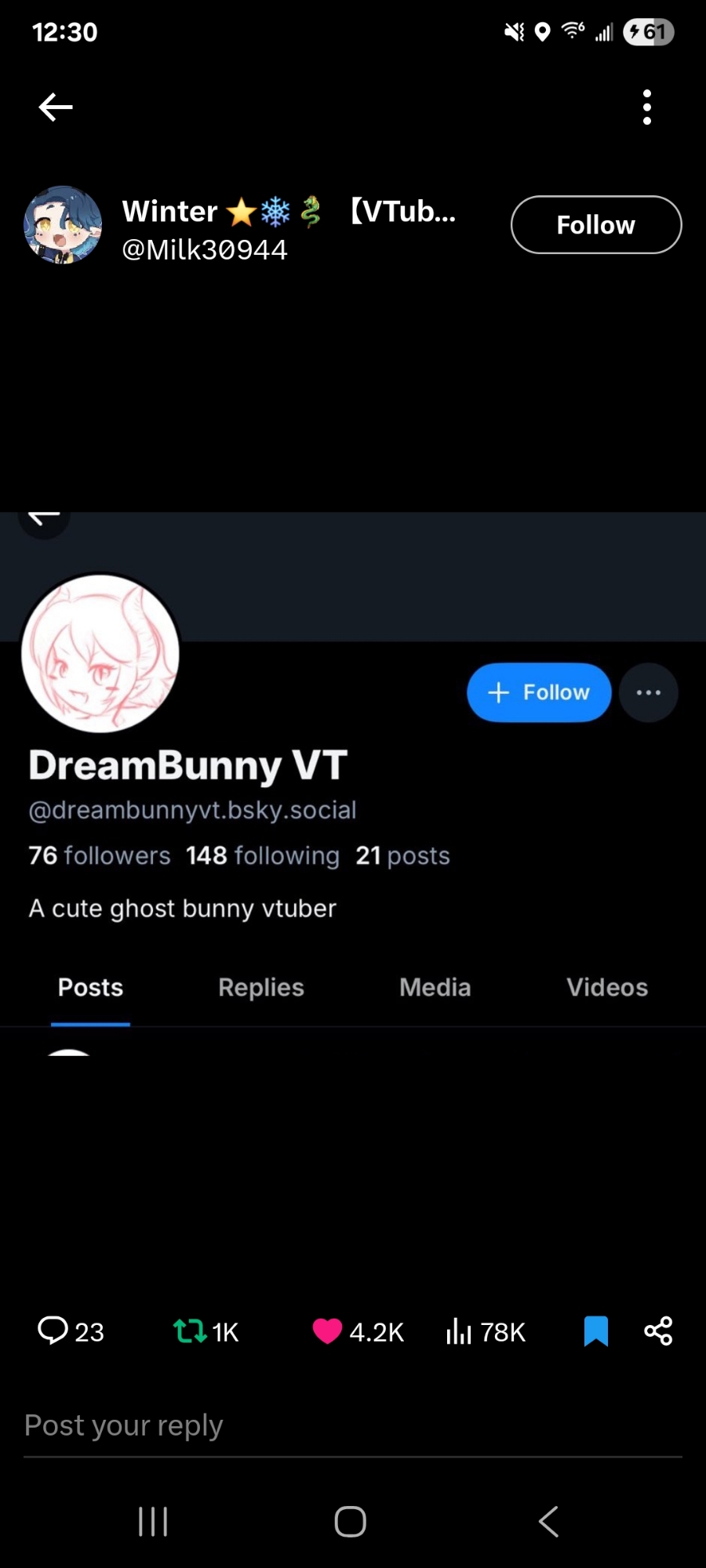This screenshot has width=706, height=1568.
Task: Remove the bookmark from this post
Action: tap(596, 1331)
